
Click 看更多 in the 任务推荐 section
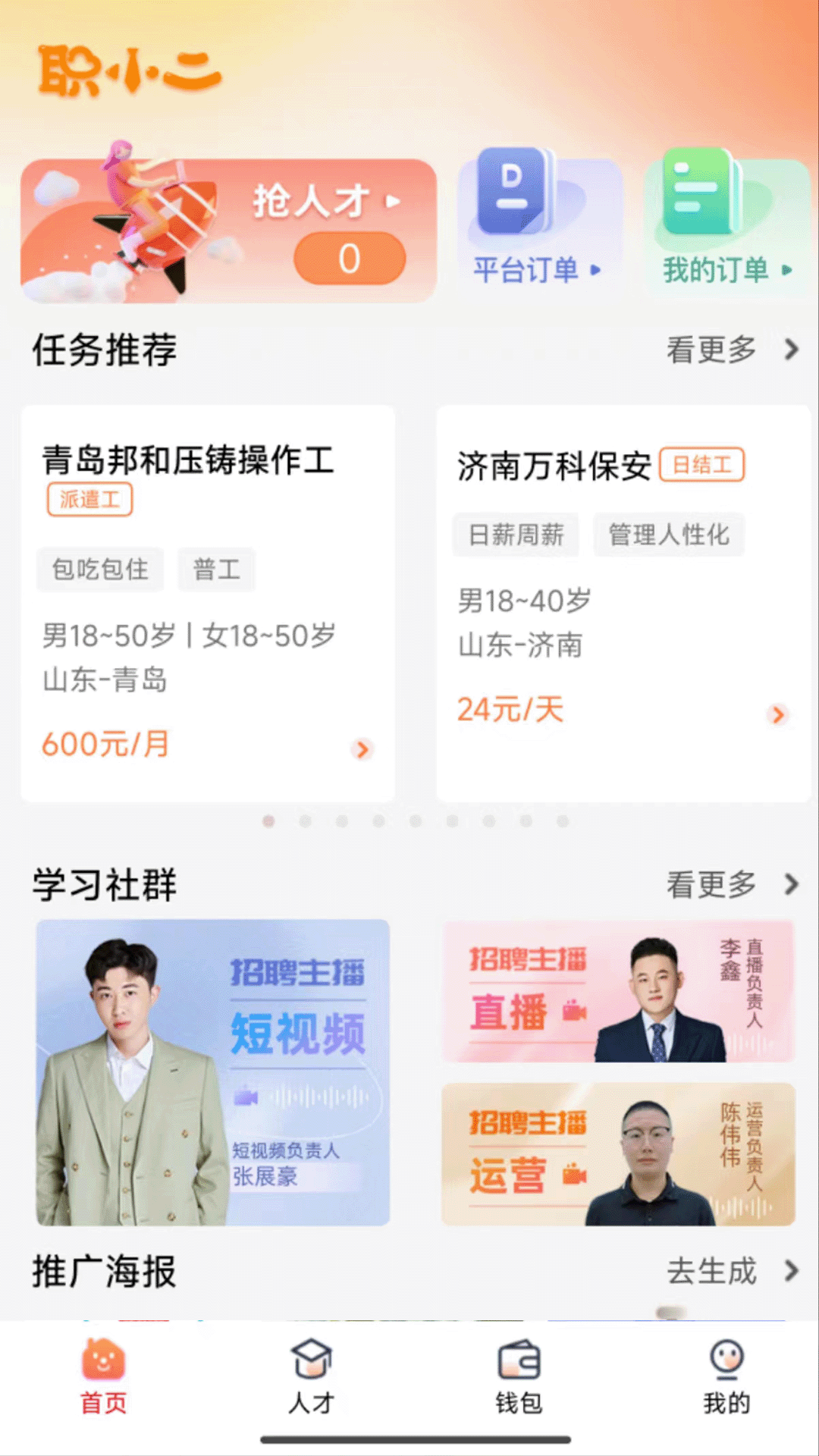711,350
